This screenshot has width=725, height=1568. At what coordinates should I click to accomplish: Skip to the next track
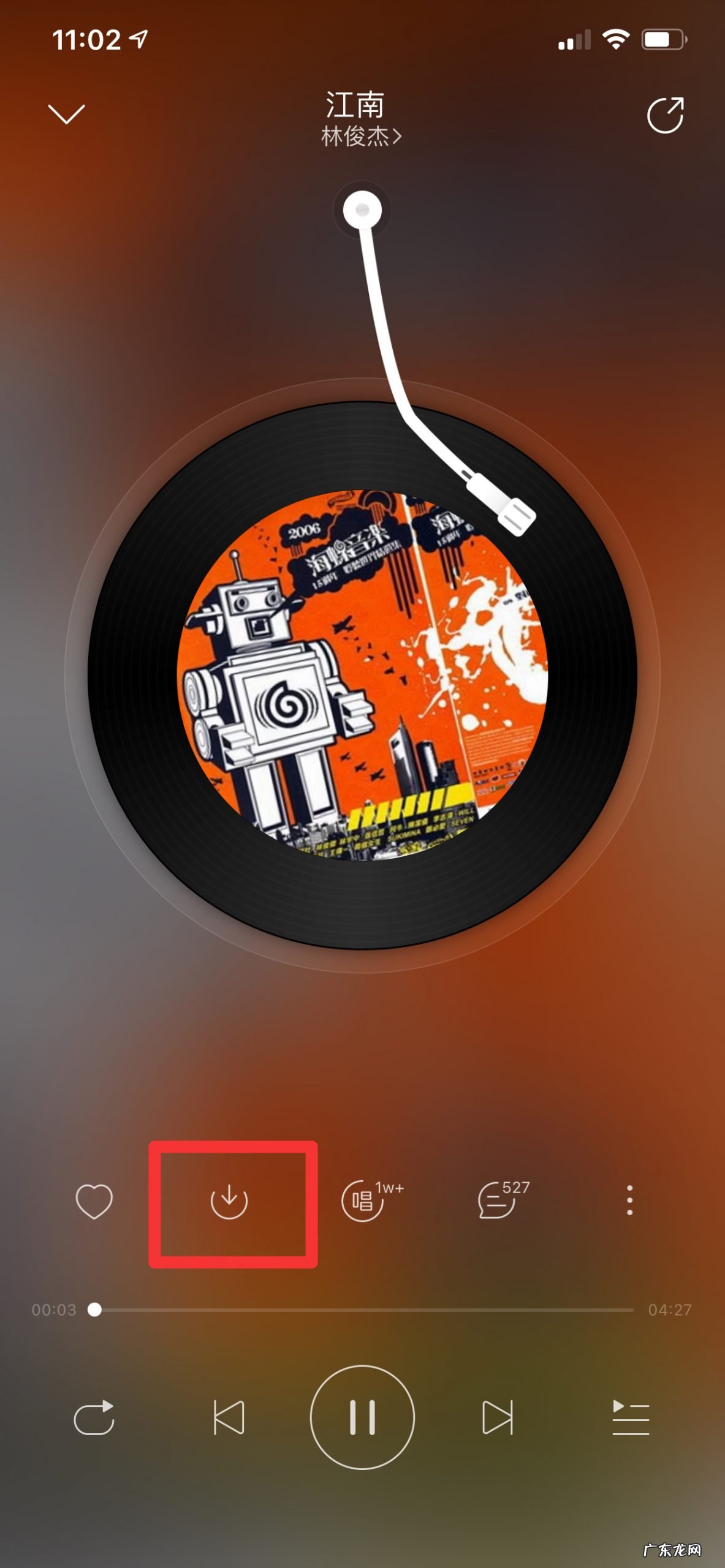(x=497, y=1417)
